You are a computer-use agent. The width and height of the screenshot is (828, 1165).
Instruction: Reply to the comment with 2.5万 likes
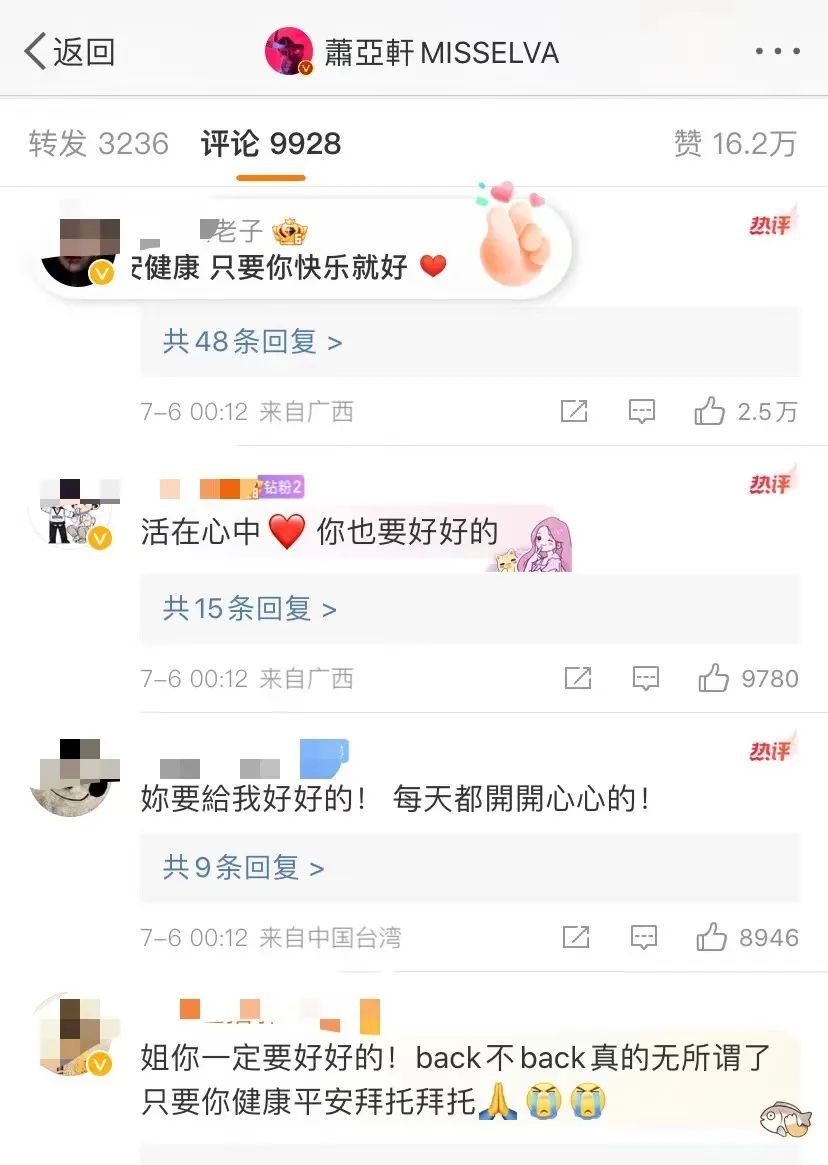pos(641,411)
